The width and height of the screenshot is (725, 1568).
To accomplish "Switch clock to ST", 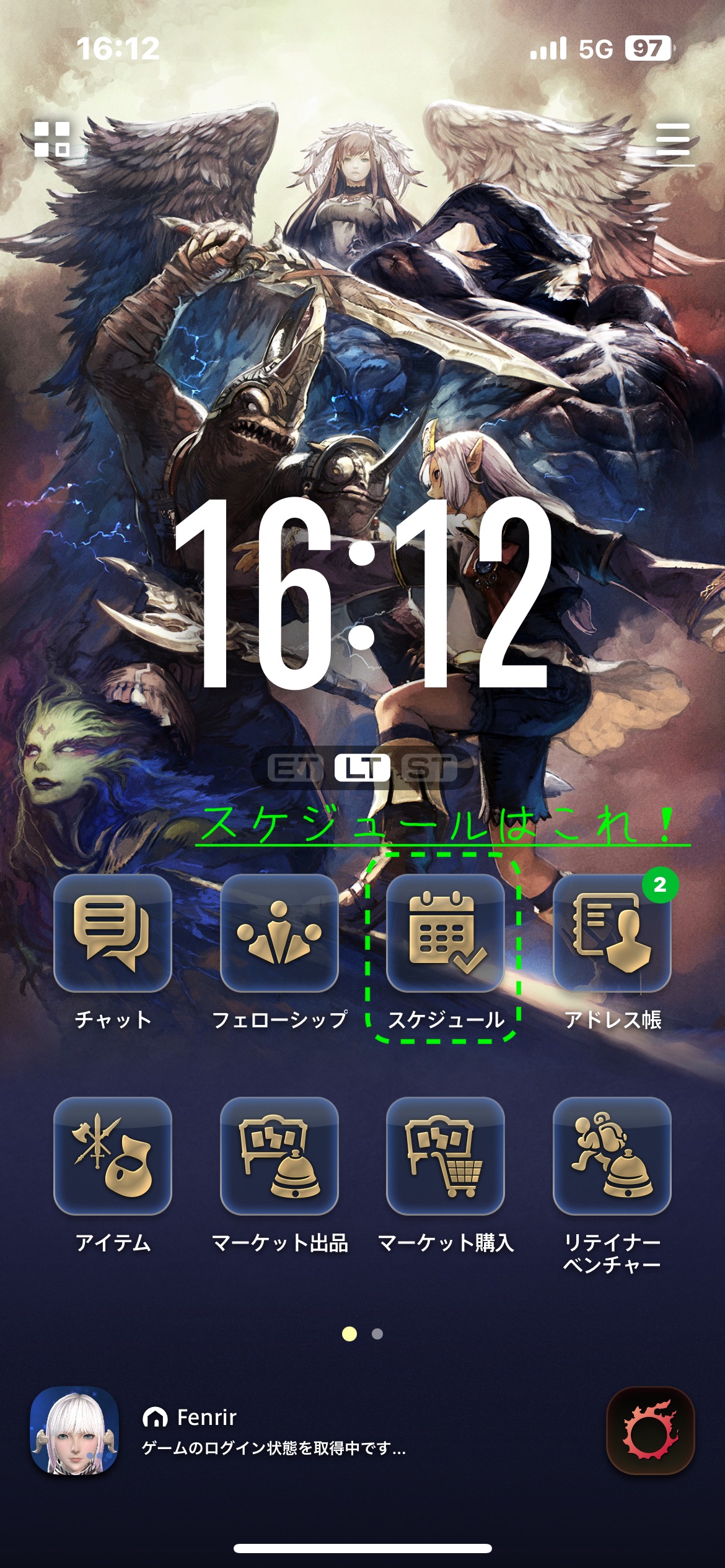I will 429,768.
